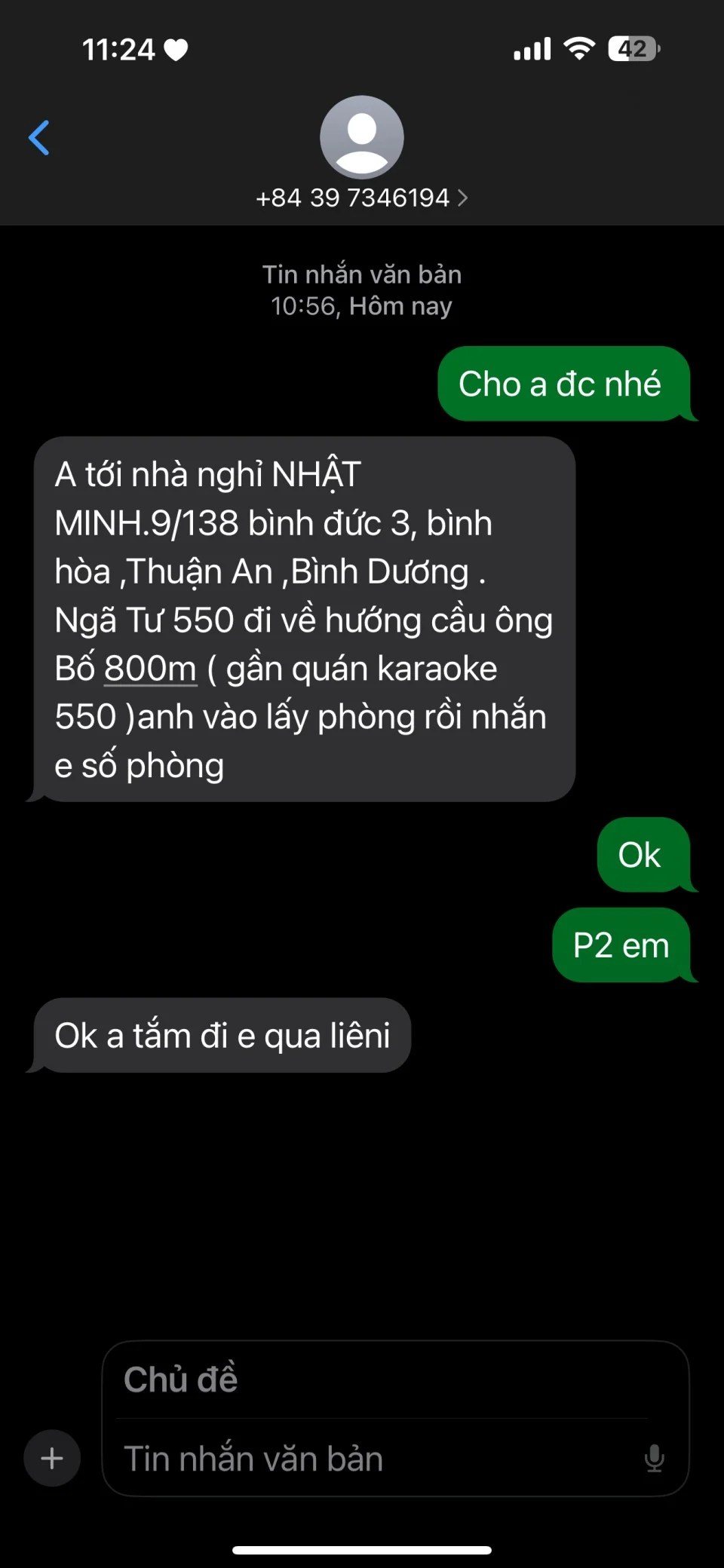The width and height of the screenshot is (724, 1568).
Task: Tap the Chủ đề subject field
Action: [x=385, y=1380]
